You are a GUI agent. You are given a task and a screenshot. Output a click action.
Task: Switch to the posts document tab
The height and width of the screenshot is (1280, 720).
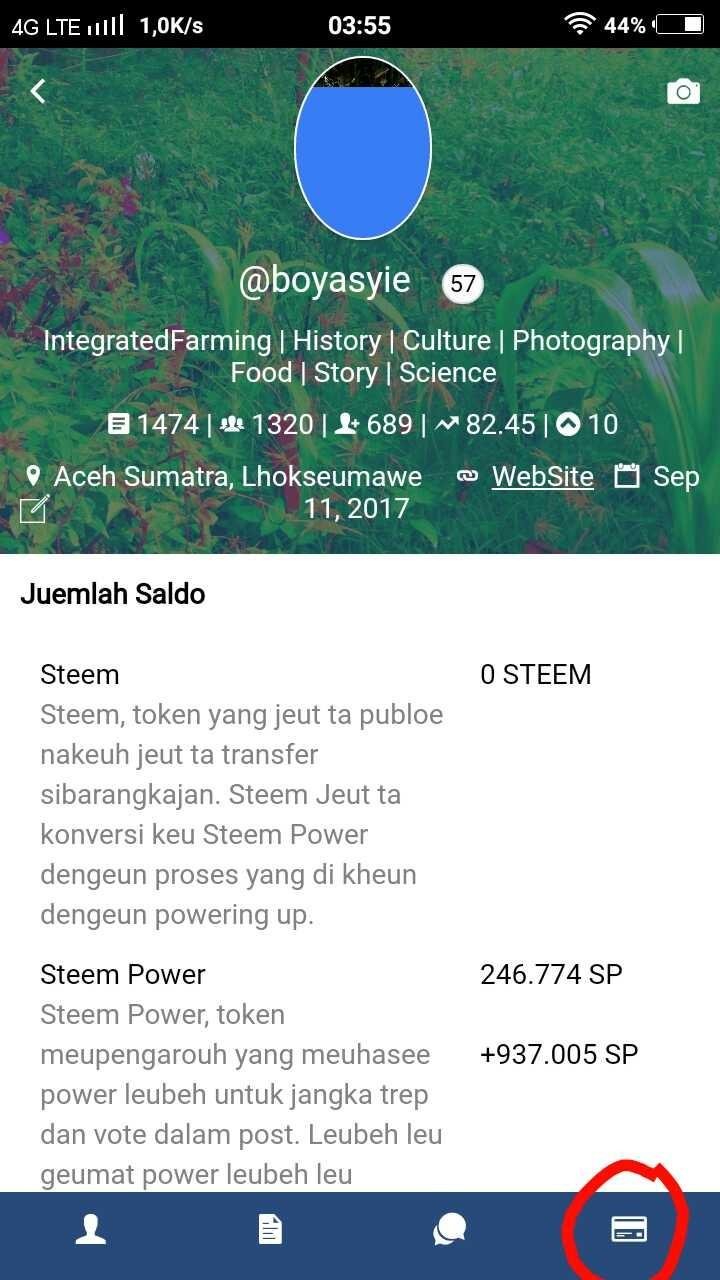(x=270, y=1229)
